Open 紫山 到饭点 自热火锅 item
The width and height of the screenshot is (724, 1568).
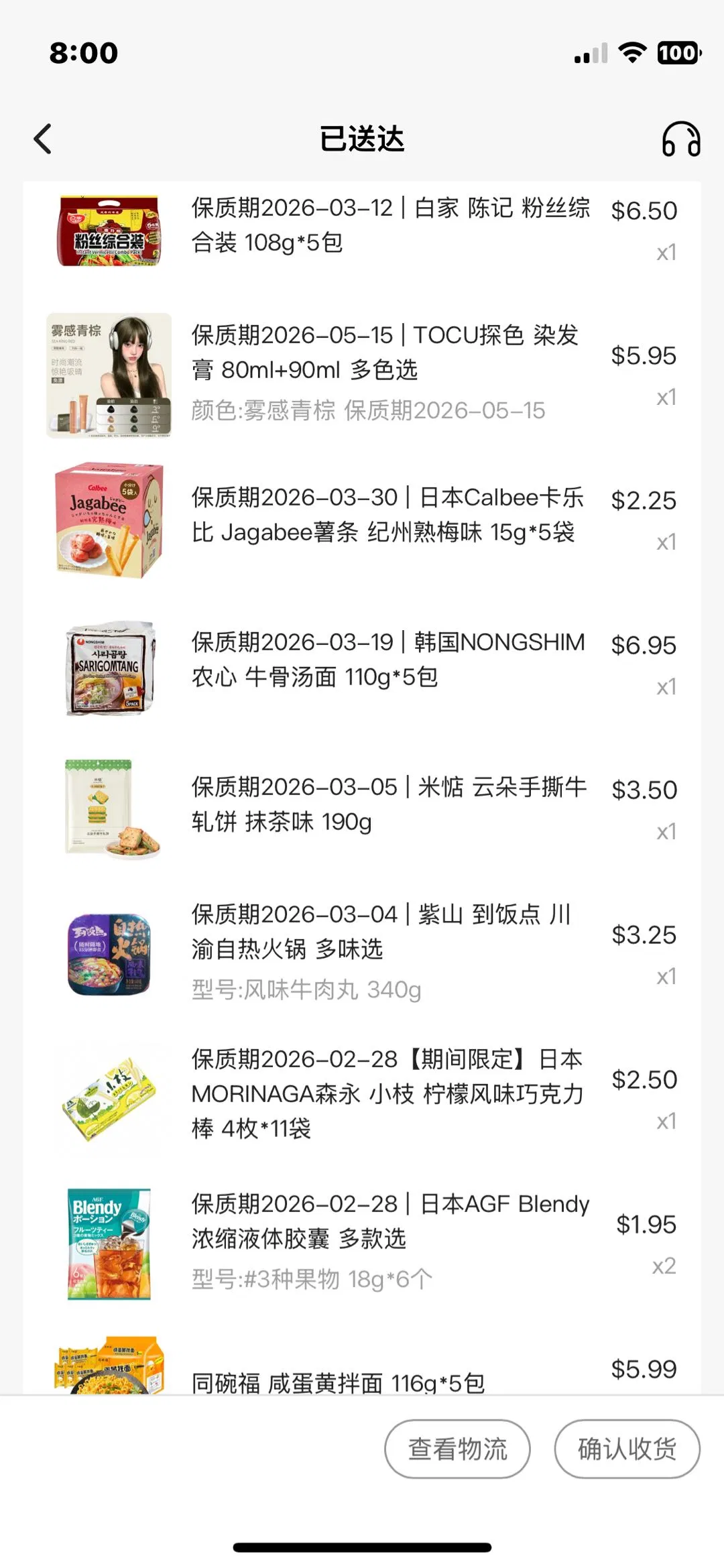(381, 932)
